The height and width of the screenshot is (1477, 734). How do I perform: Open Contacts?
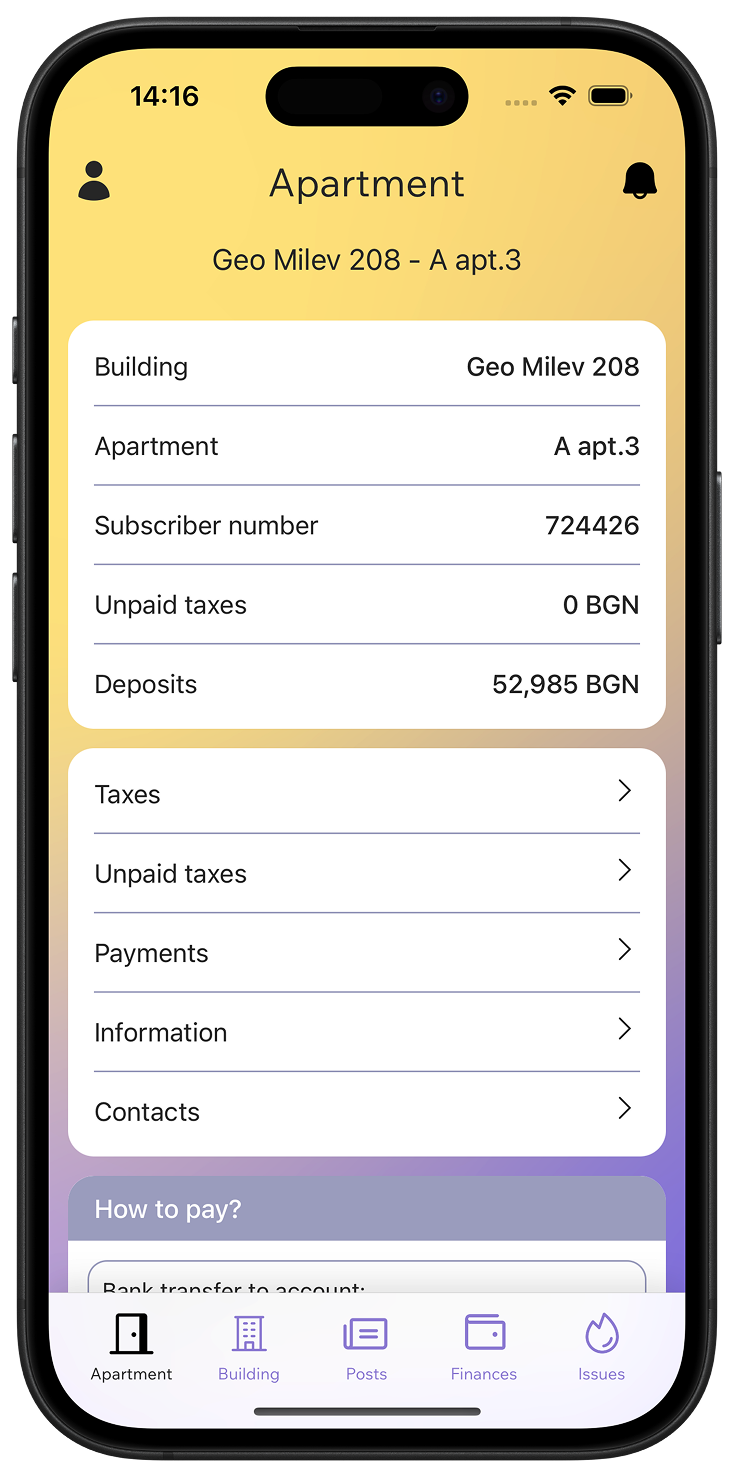[x=366, y=1111]
